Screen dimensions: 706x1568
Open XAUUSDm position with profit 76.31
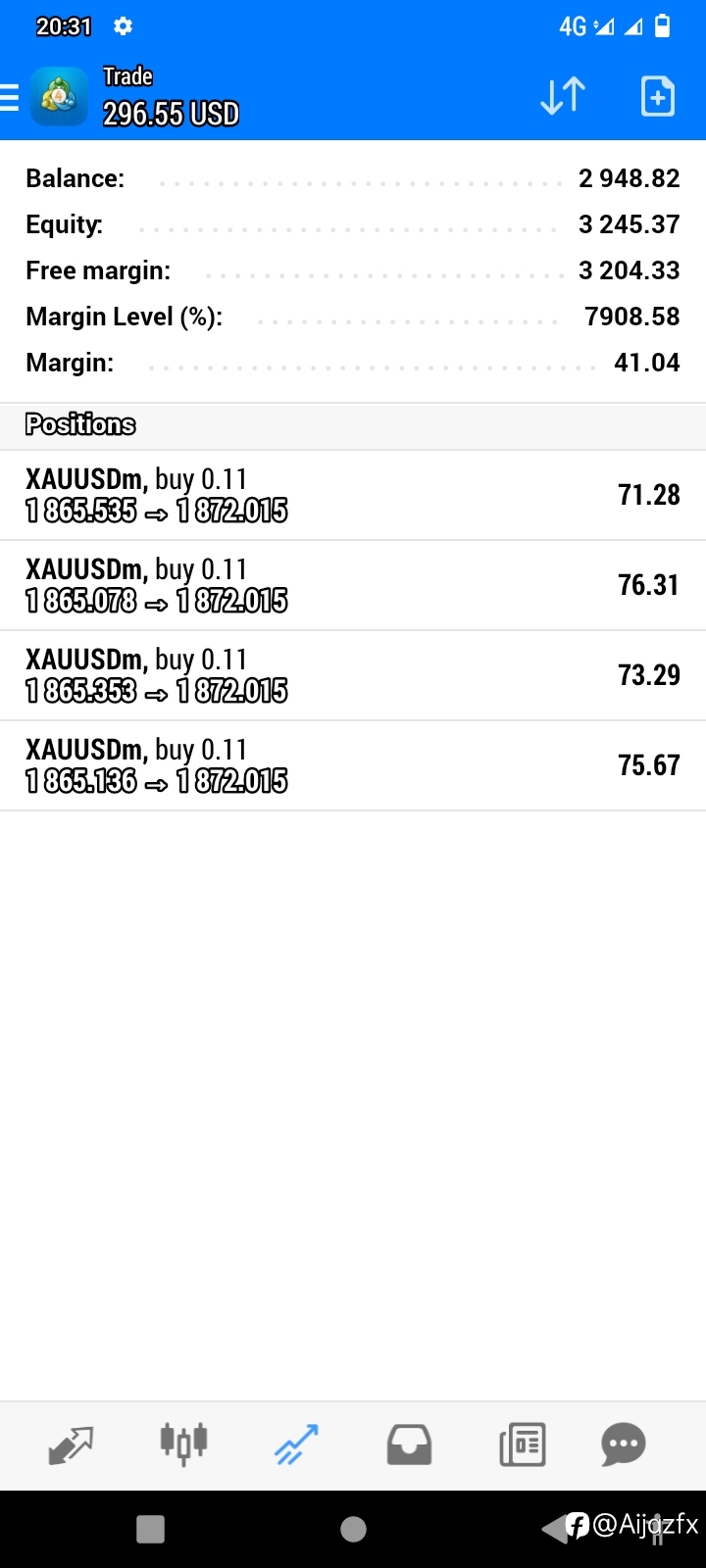click(353, 585)
